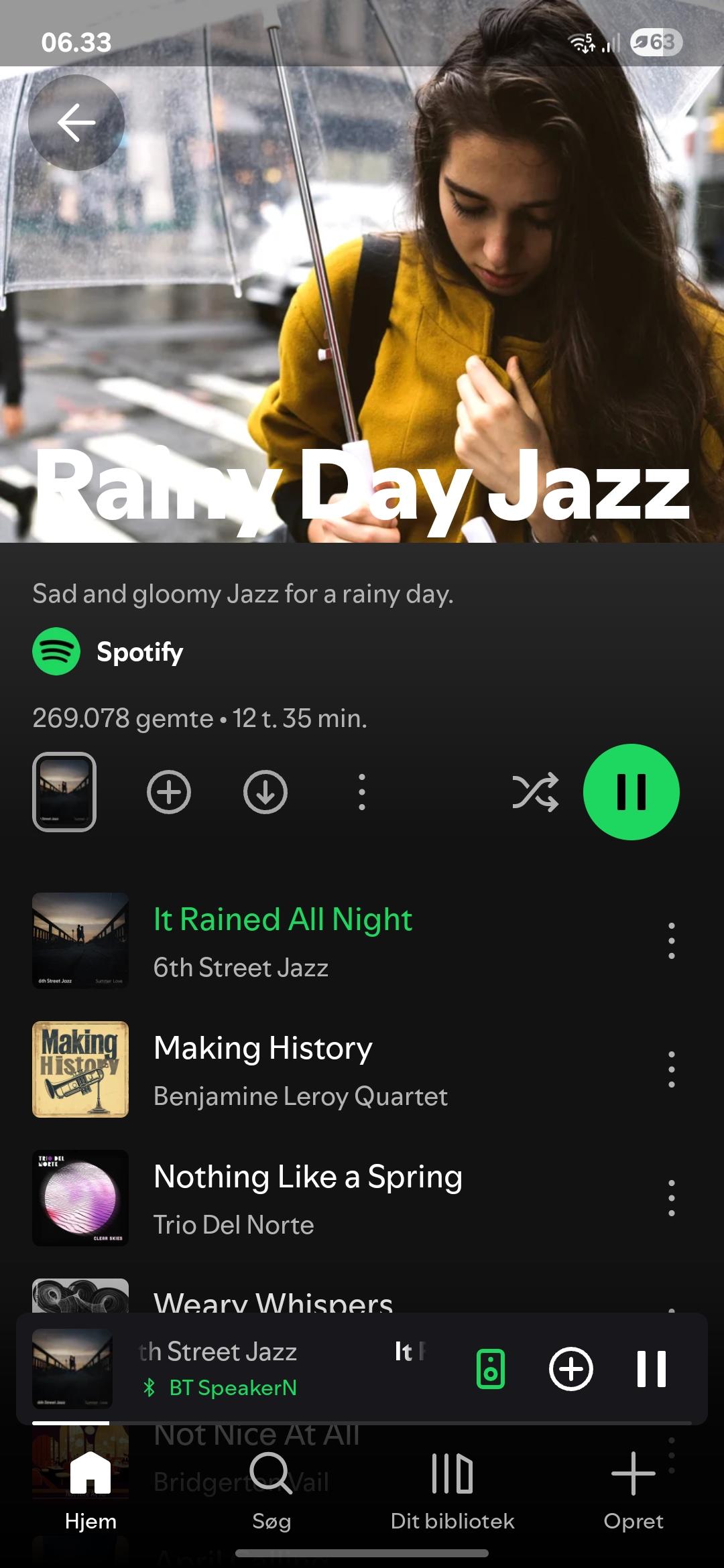Play Making History by Benjamine Leroy Quartet
Image resolution: width=724 pixels, height=1568 pixels.
point(263,1069)
